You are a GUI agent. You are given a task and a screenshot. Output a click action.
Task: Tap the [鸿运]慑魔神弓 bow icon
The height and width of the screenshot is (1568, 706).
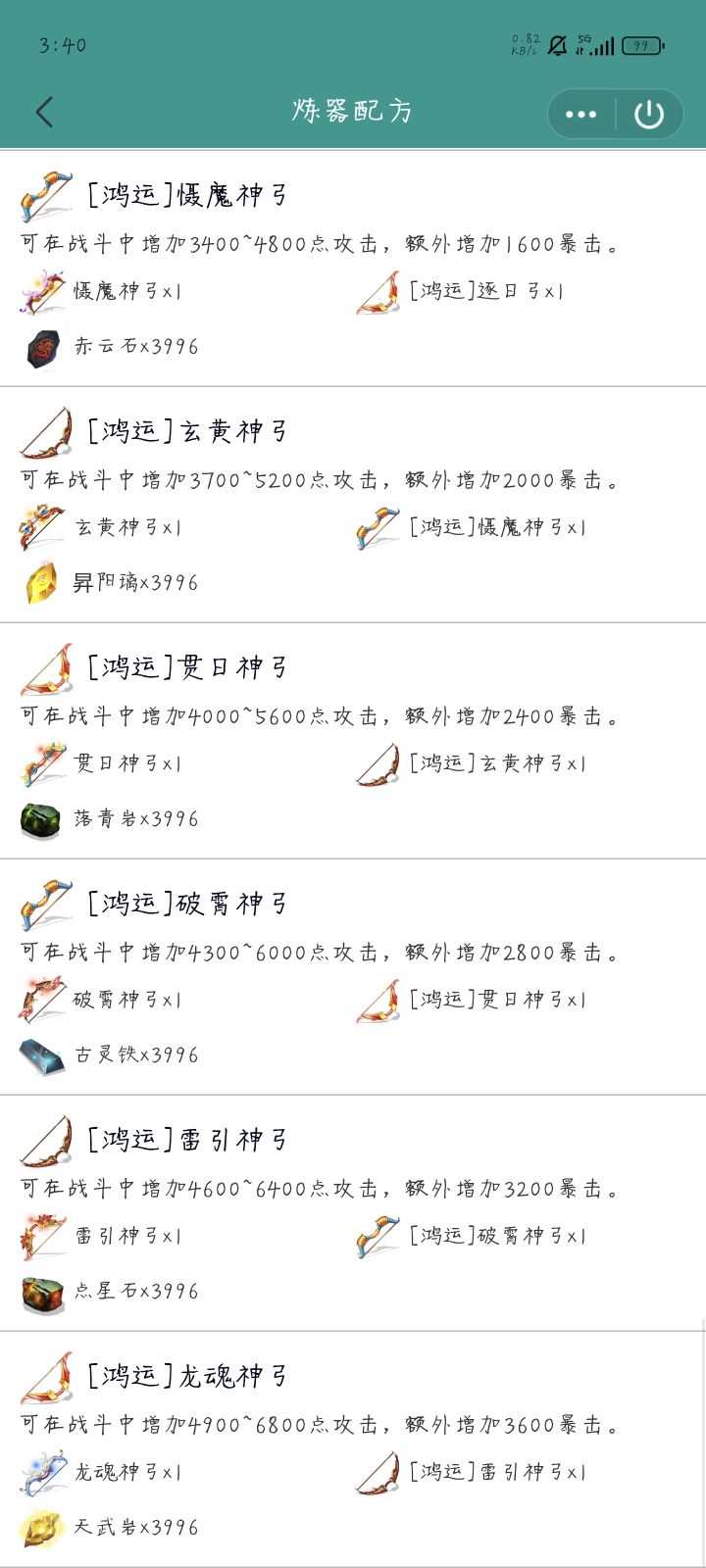click(x=44, y=194)
